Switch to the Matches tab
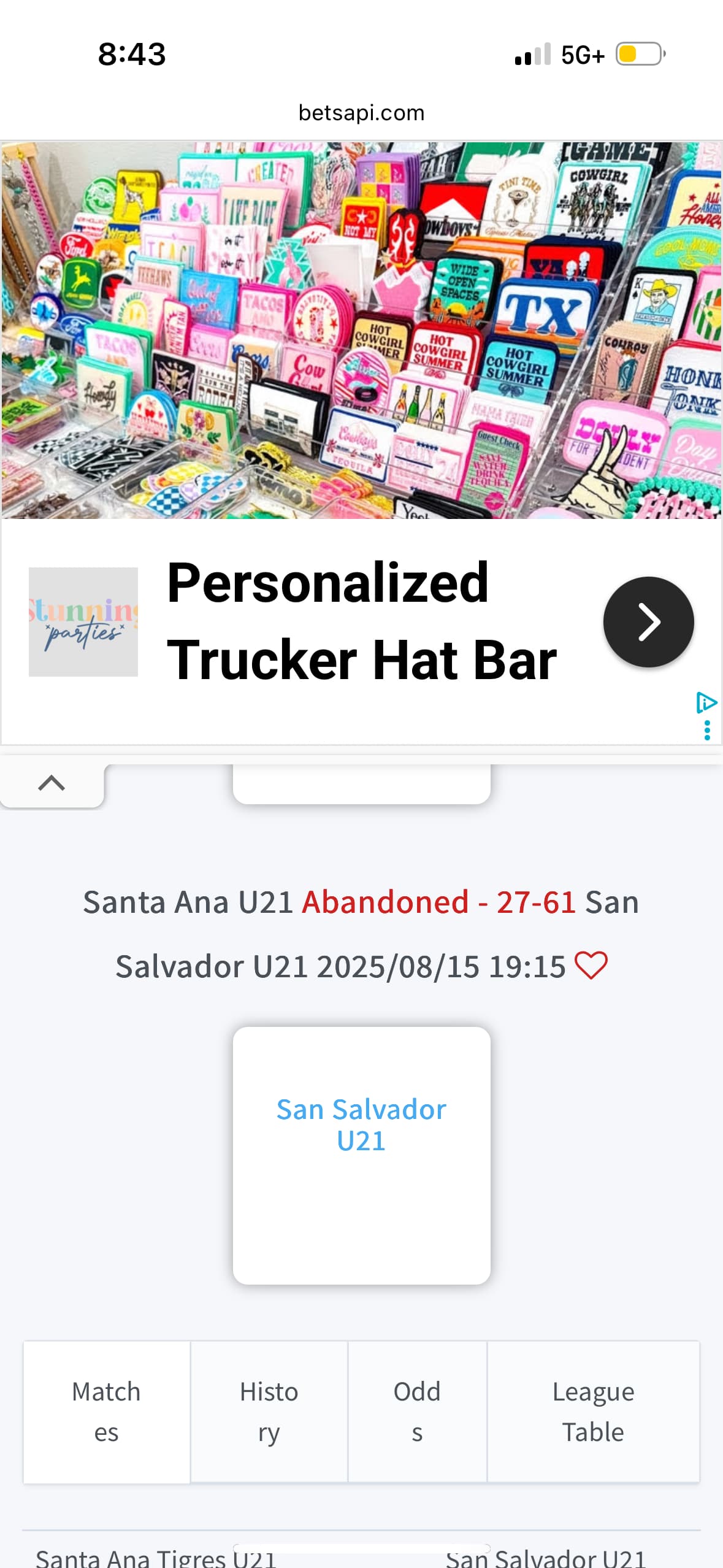Viewport: 723px width, 1568px height. coord(106,1412)
